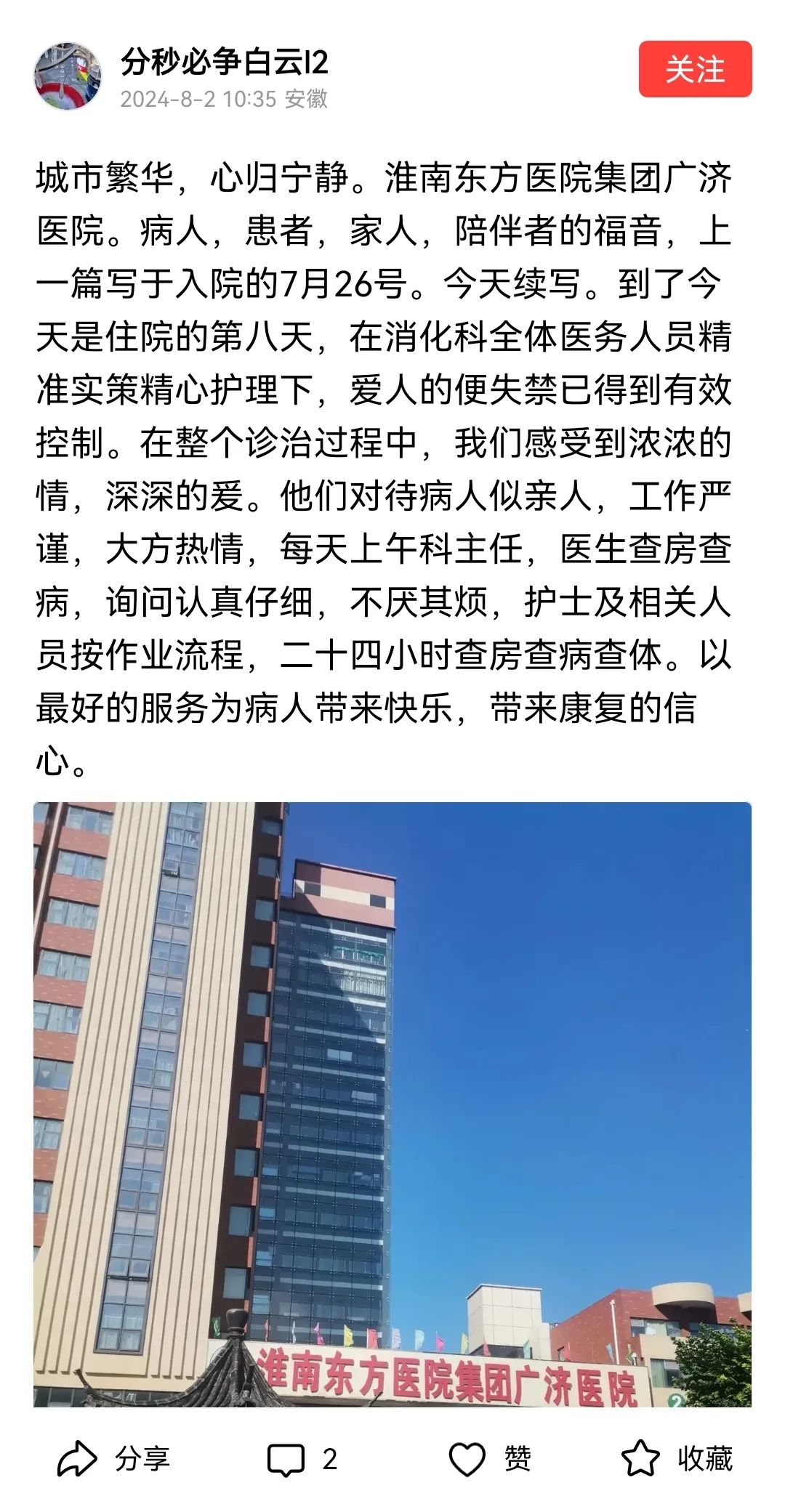Open the comments with 2 replies
The height and width of the screenshot is (1512, 785).
[302, 1458]
